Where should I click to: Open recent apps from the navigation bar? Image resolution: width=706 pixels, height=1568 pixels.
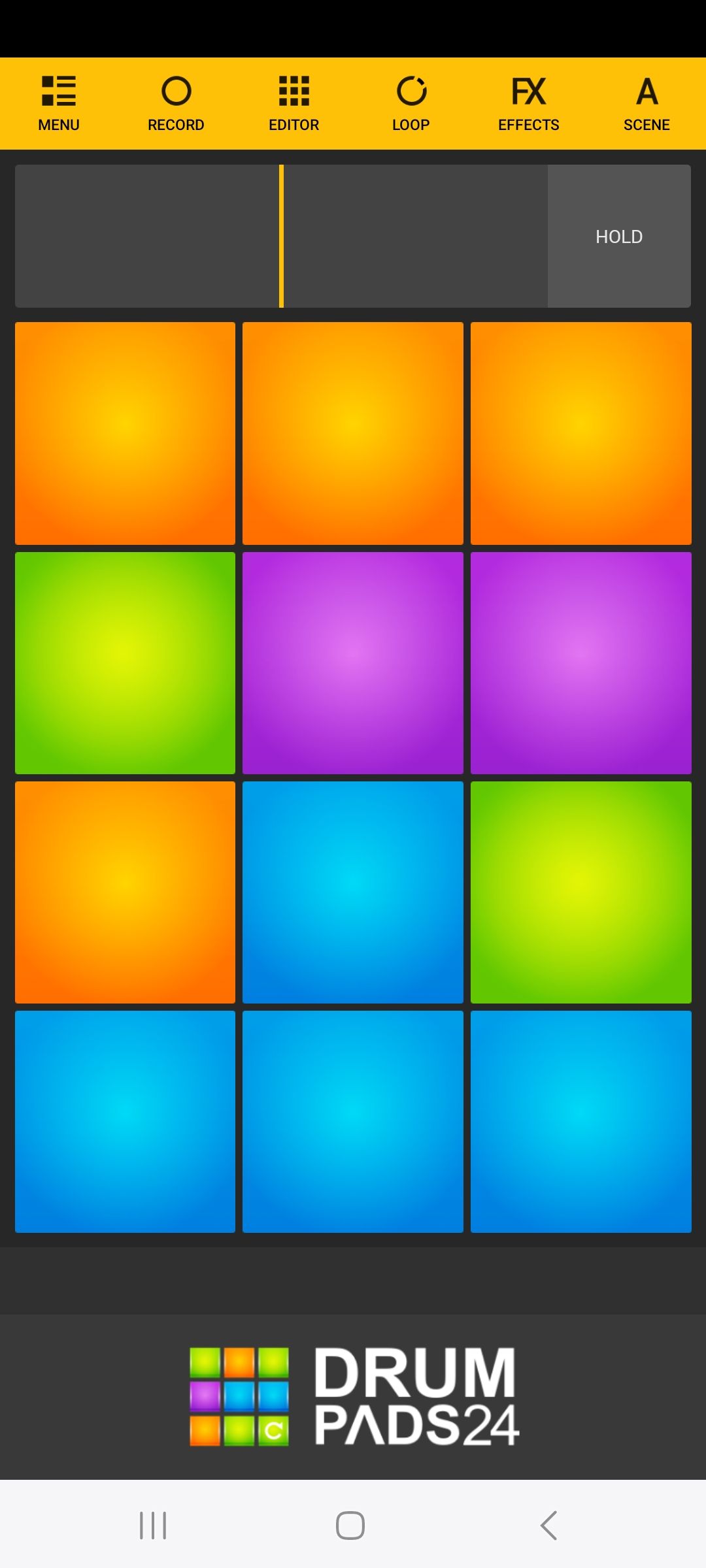(153, 1525)
